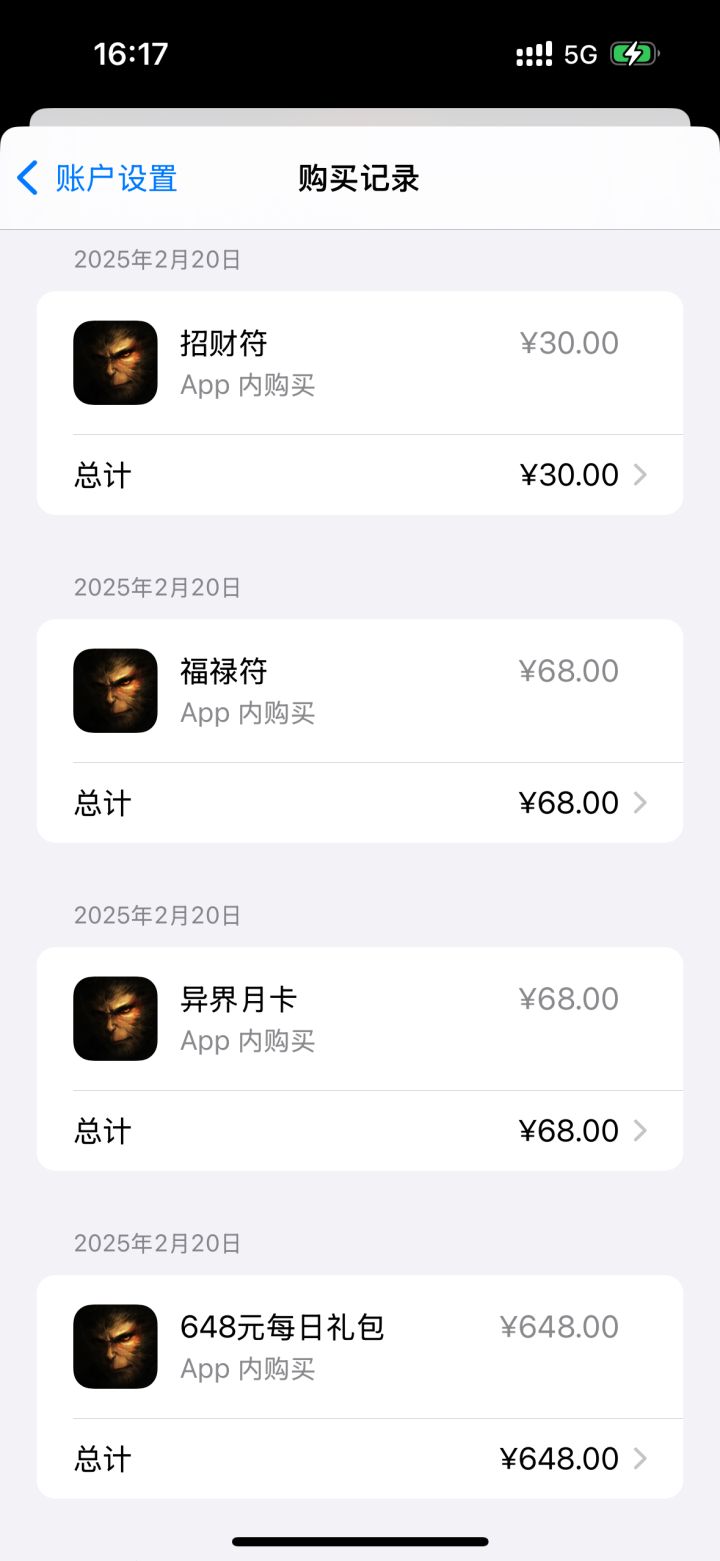720x1561 pixels.
Task: View total details for 福禄符 purchase
Action: click(x=360, y=803)
